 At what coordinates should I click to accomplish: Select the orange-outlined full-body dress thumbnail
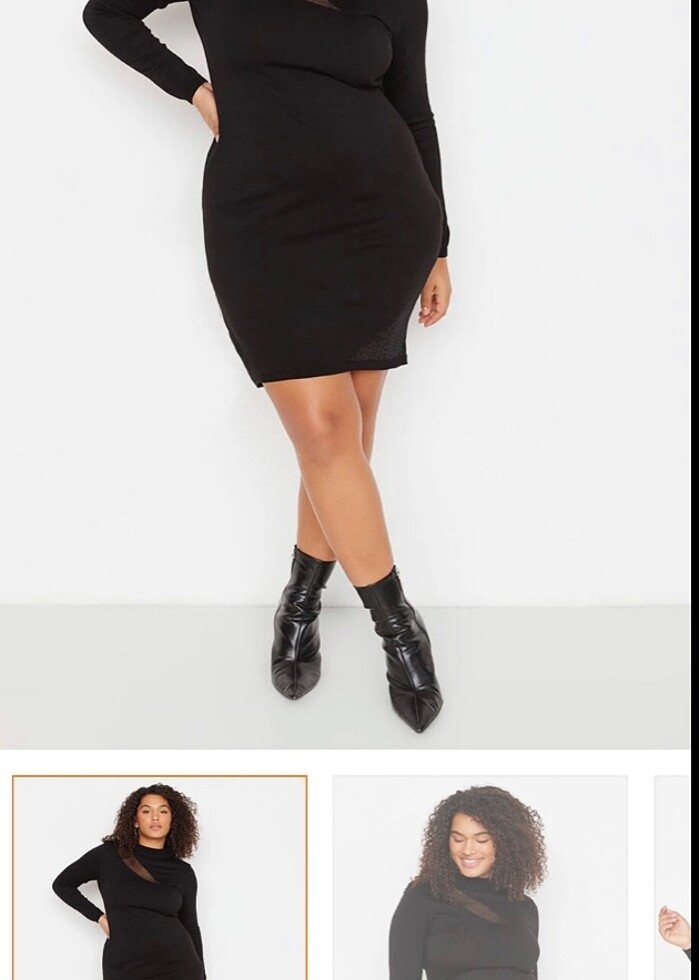point(160,877)
